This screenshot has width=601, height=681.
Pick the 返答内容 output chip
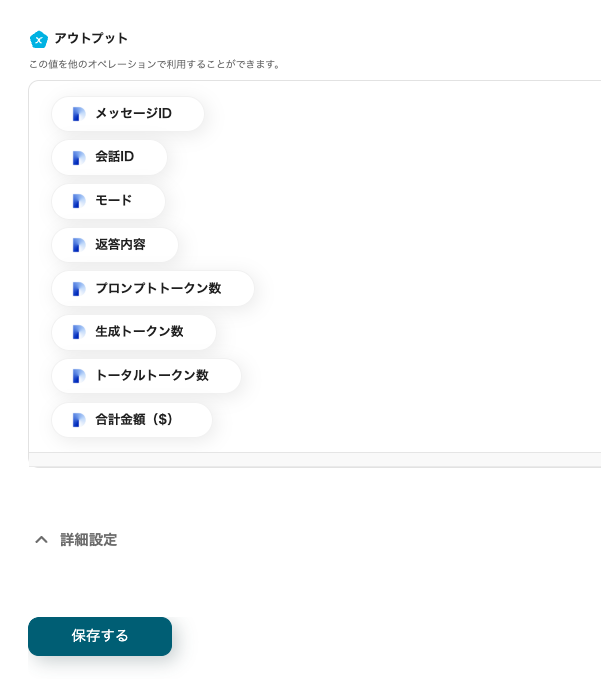tap(115, 245)
